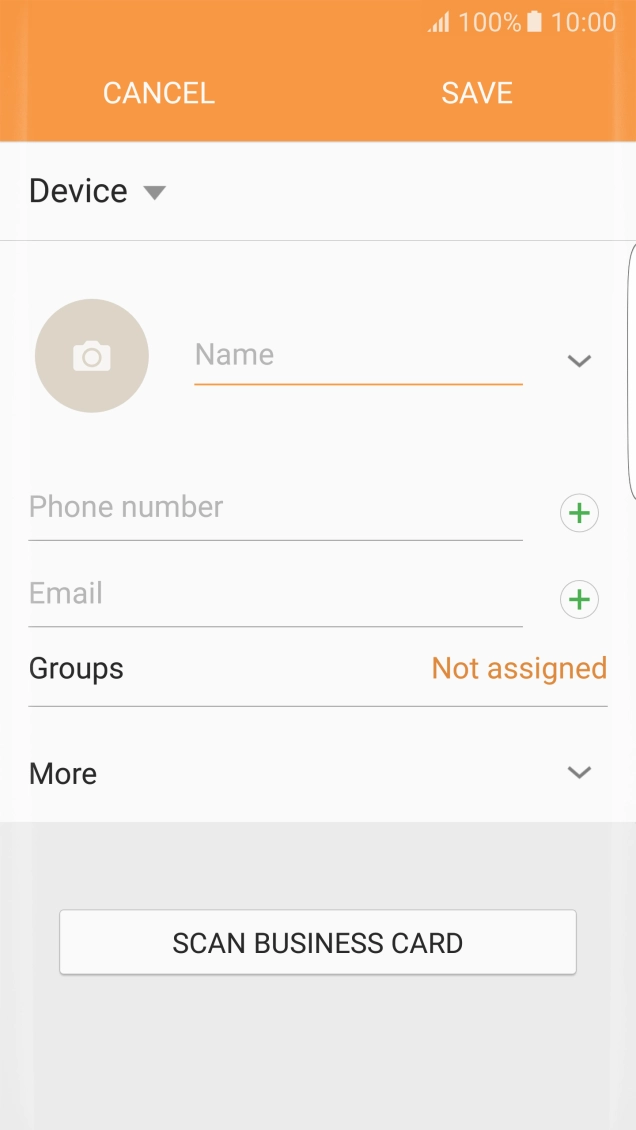Cancel creating the new contact
636x1130 pixels.
[x=159, y=93]
